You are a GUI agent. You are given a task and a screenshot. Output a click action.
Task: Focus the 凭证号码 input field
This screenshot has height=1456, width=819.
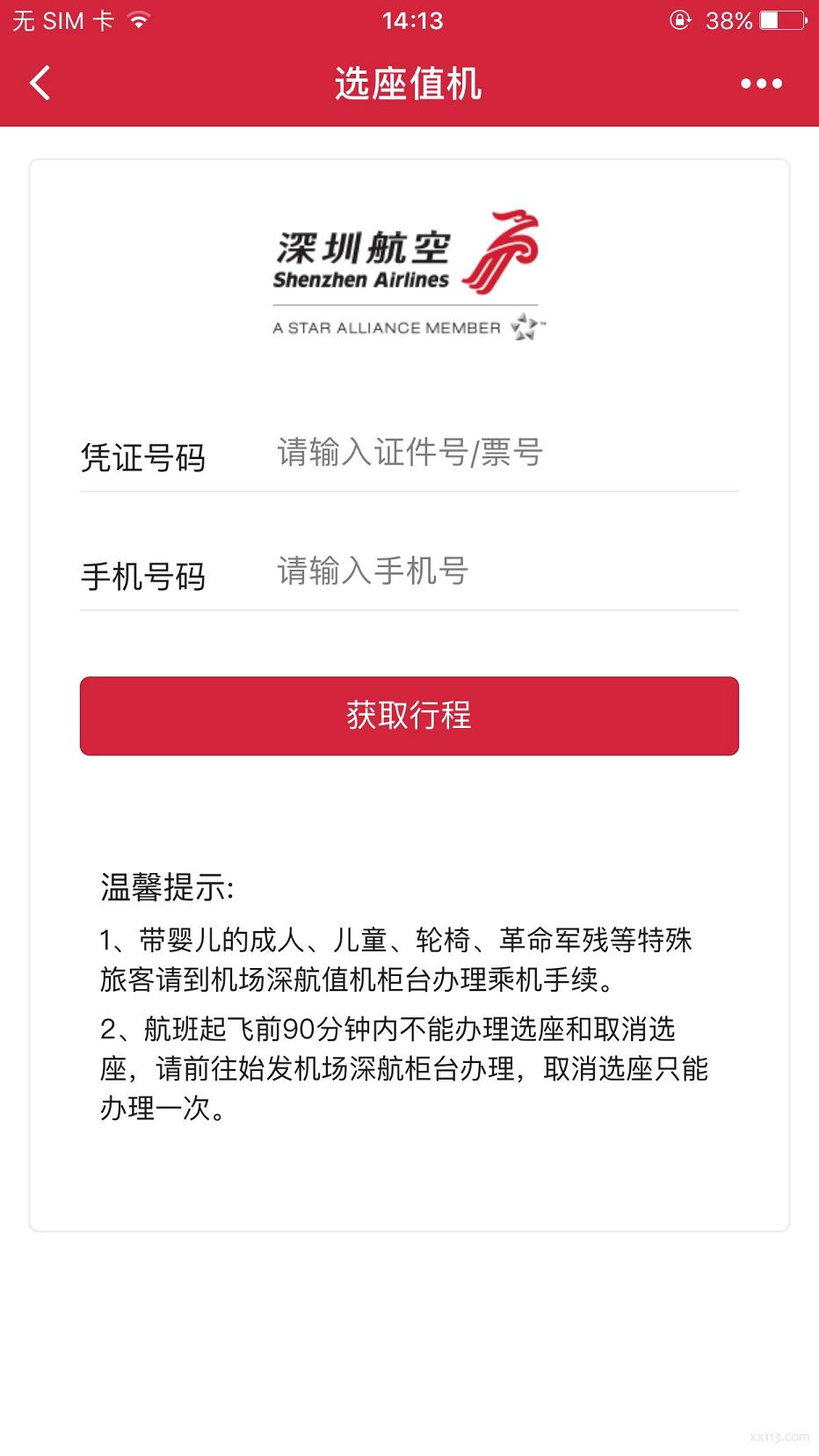(x=505, y=454)
